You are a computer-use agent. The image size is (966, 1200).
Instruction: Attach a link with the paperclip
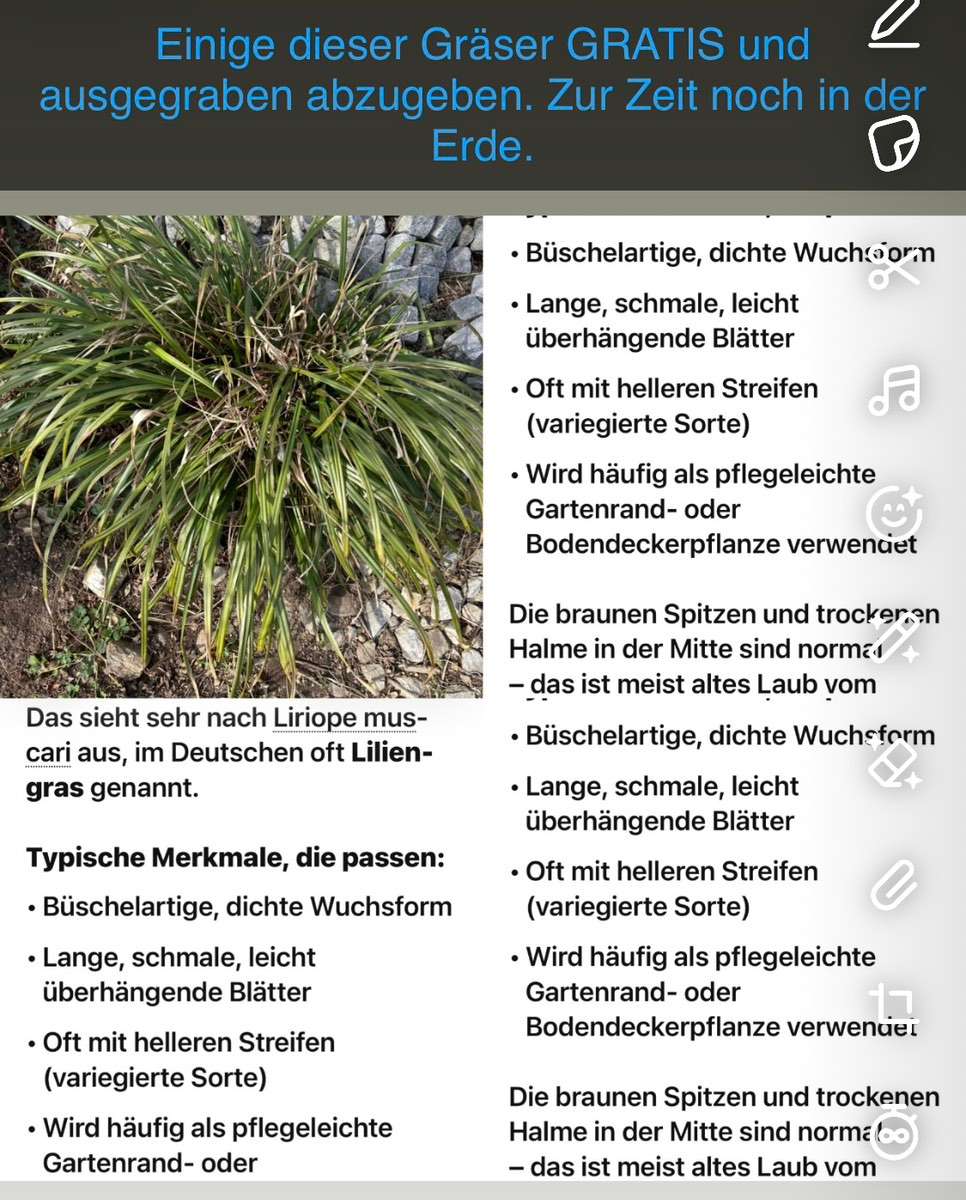pyautogui.click(x=894, y=884)
